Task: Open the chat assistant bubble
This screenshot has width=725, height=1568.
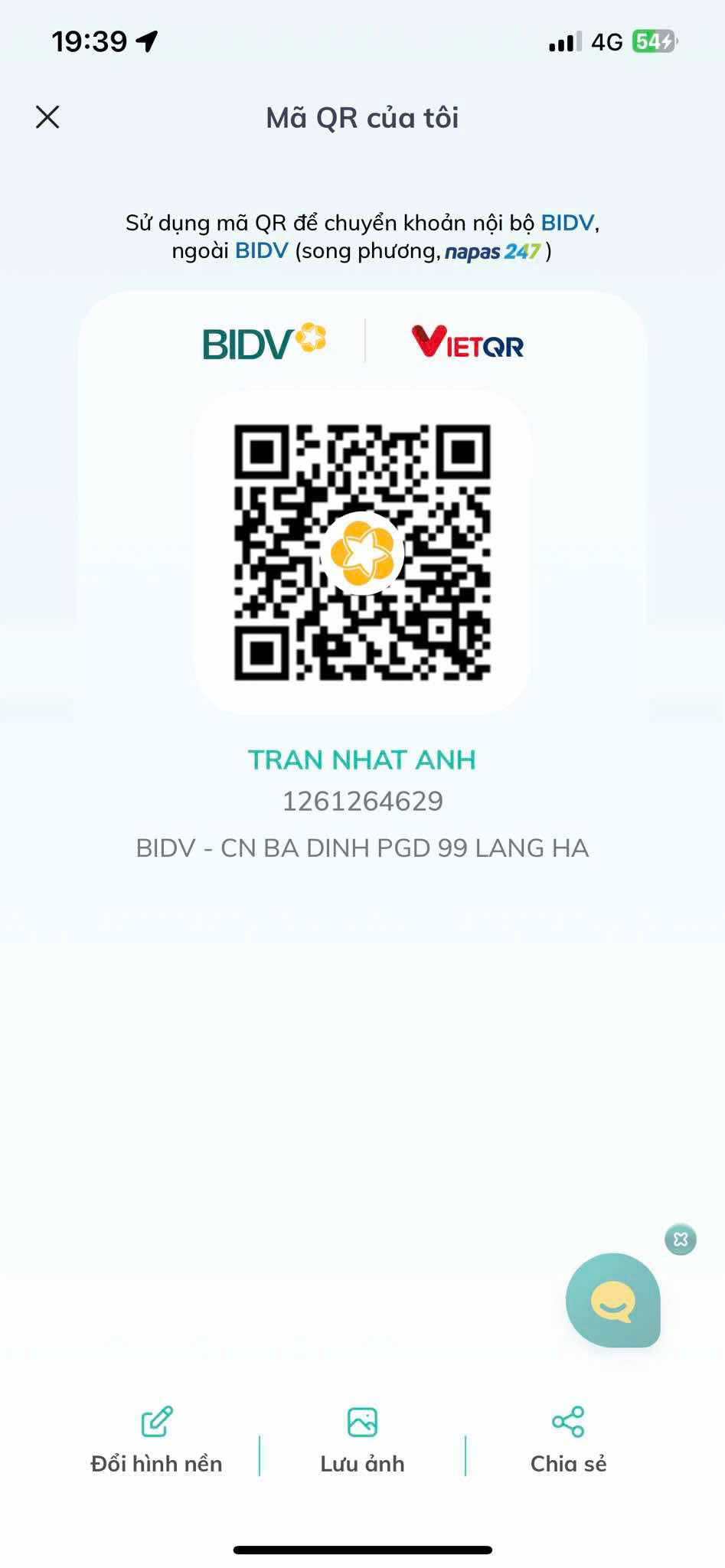Action: (613, 1300)
